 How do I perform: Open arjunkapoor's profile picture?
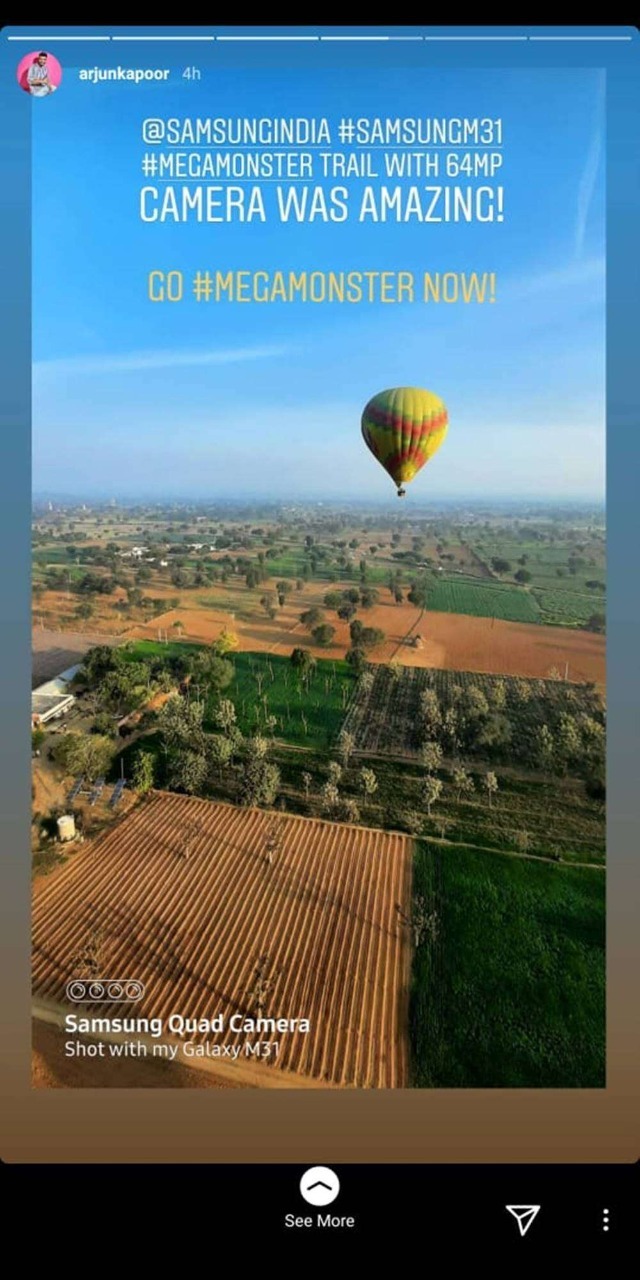tap(39, 74)
